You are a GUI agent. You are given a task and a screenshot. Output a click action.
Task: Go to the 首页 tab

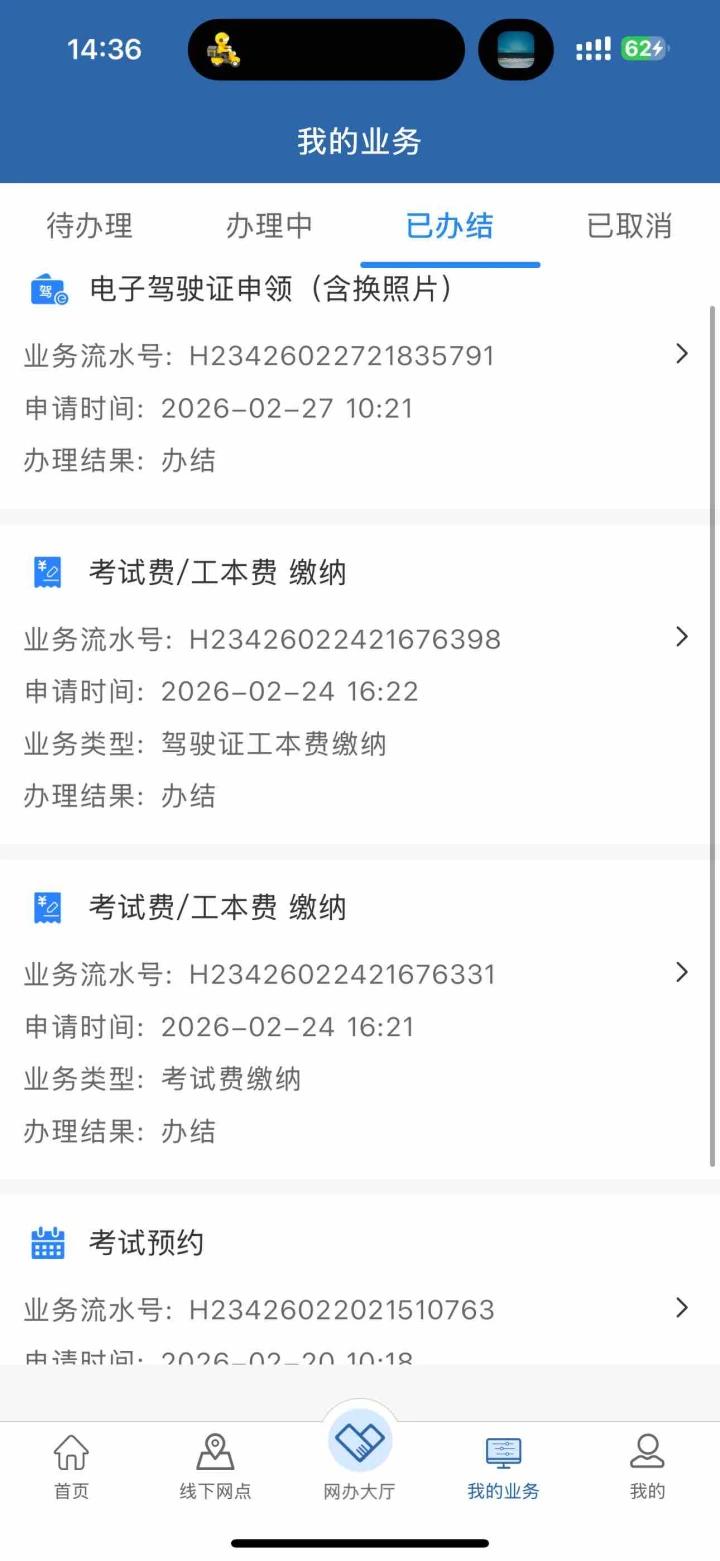[x=71, y=1466]
